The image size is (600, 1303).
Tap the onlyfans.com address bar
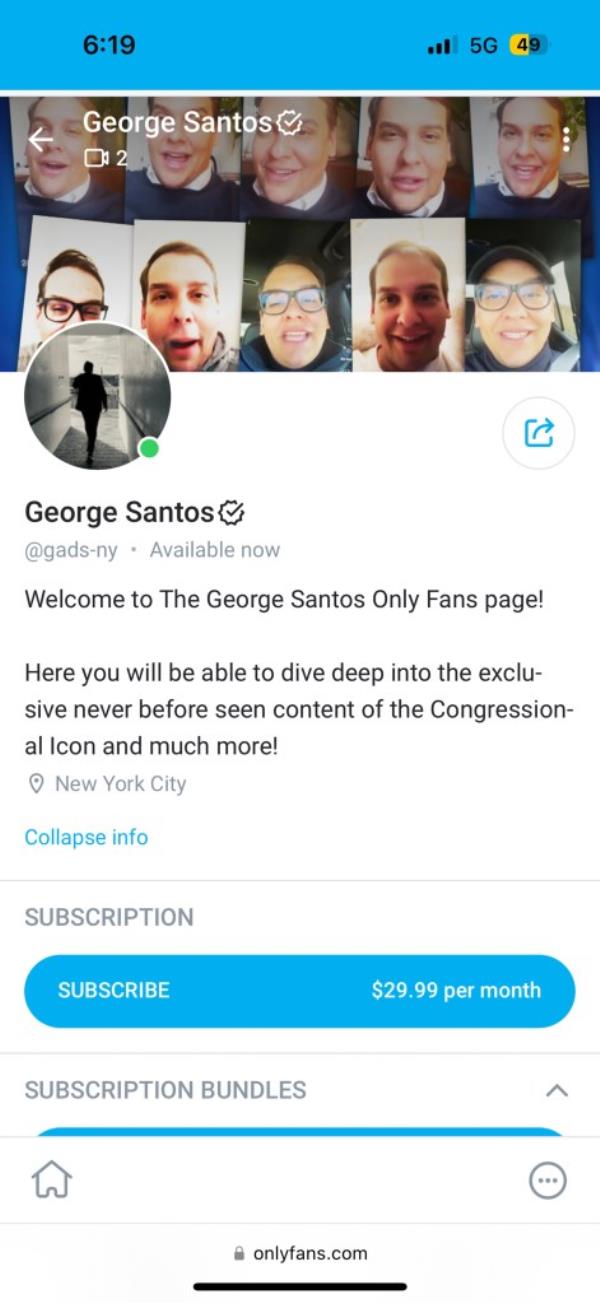[300, 1253]
